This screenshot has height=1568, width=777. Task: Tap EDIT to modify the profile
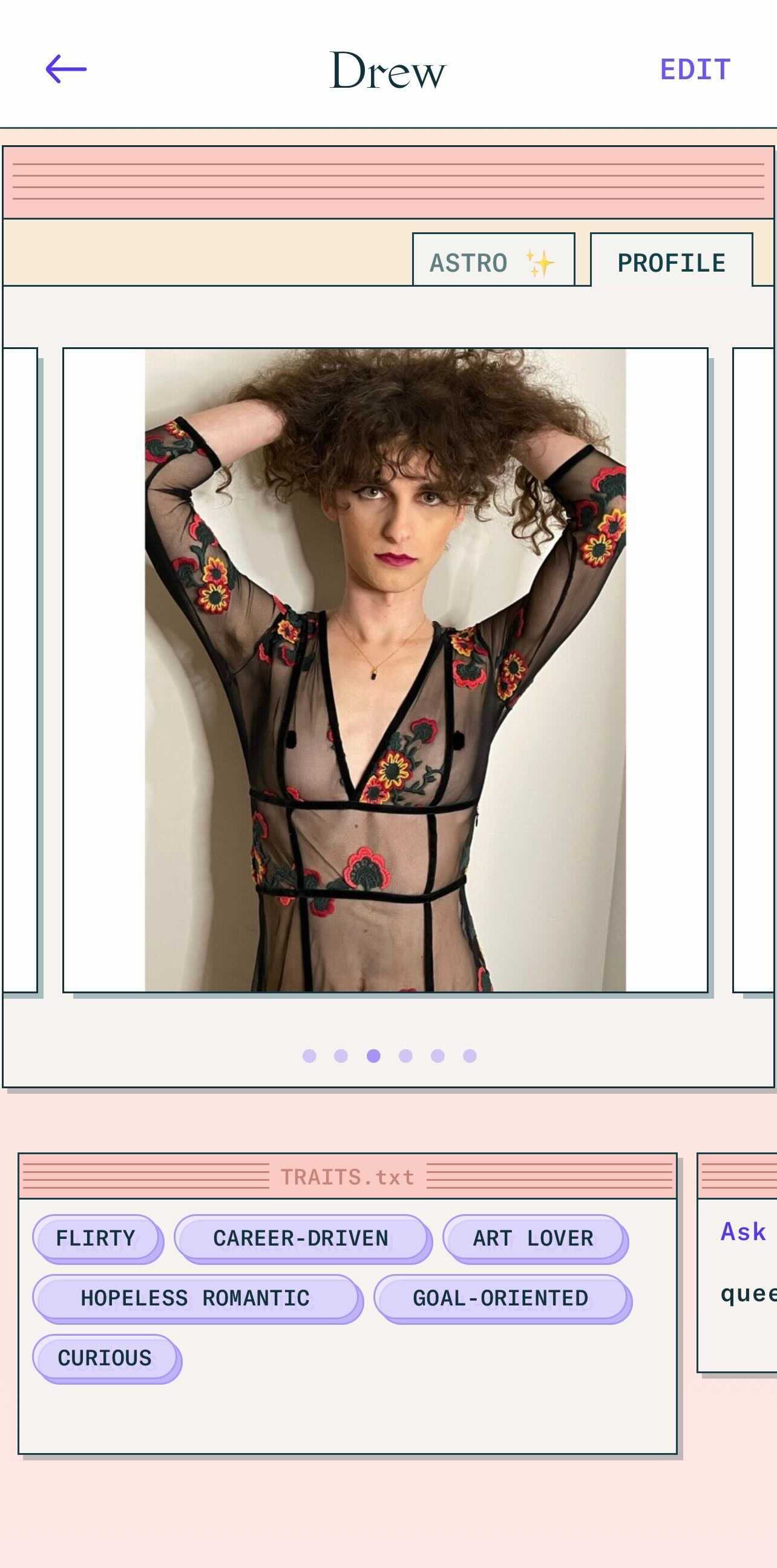click(695, 70)
